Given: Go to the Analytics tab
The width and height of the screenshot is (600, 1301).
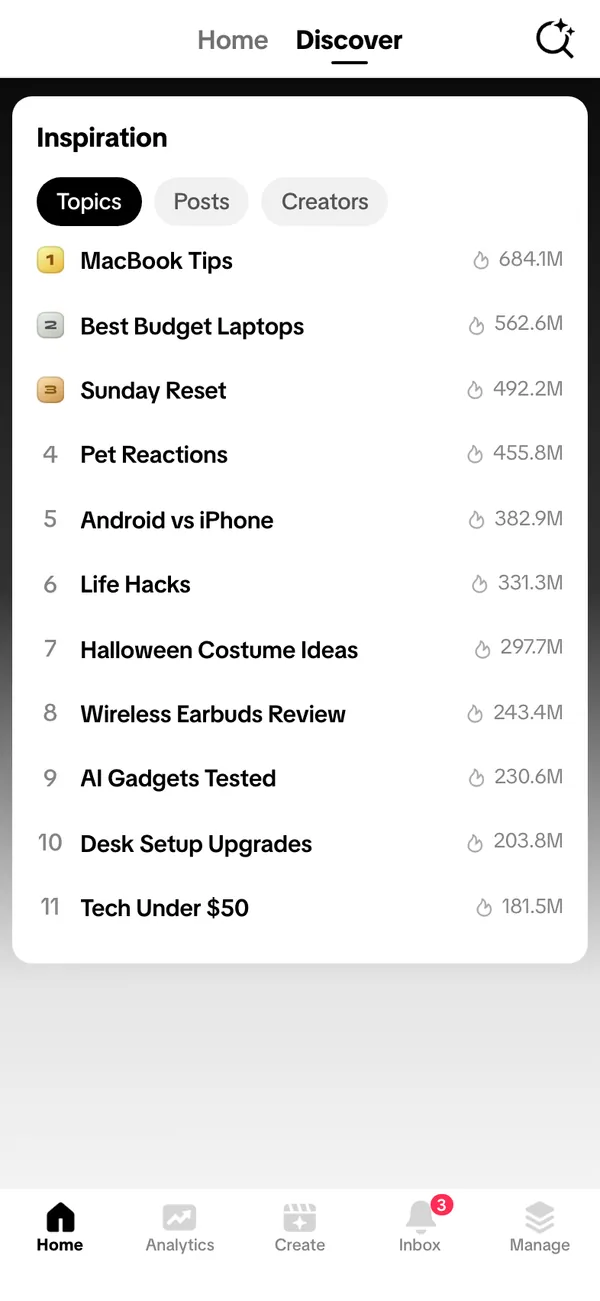Looking at the screenshot, I should pos(180,1228).
